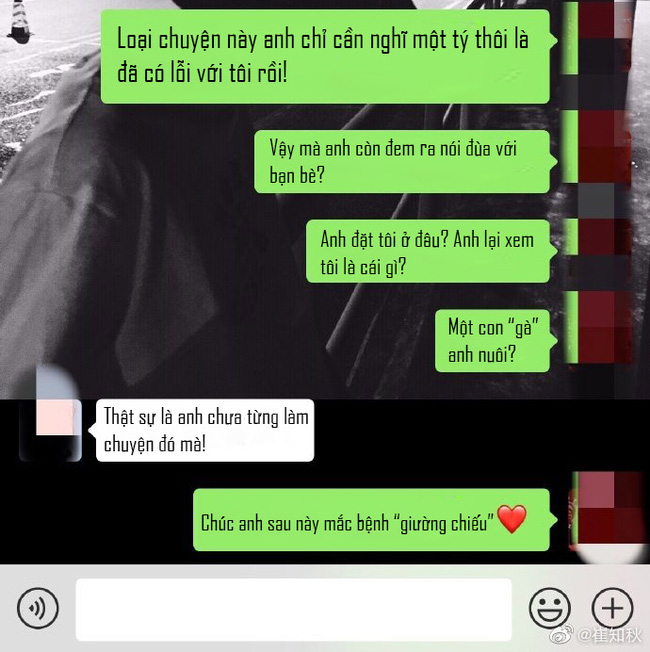The image size is (650, 652).
Task: Open the emoji sticker picker
Action: (549, 608)
